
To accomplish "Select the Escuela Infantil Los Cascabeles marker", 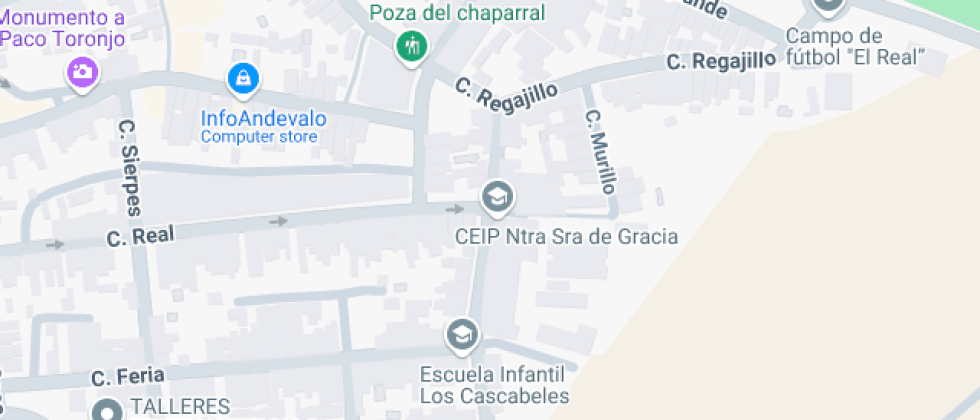I will pyautogui.click(x=461, y=334).
